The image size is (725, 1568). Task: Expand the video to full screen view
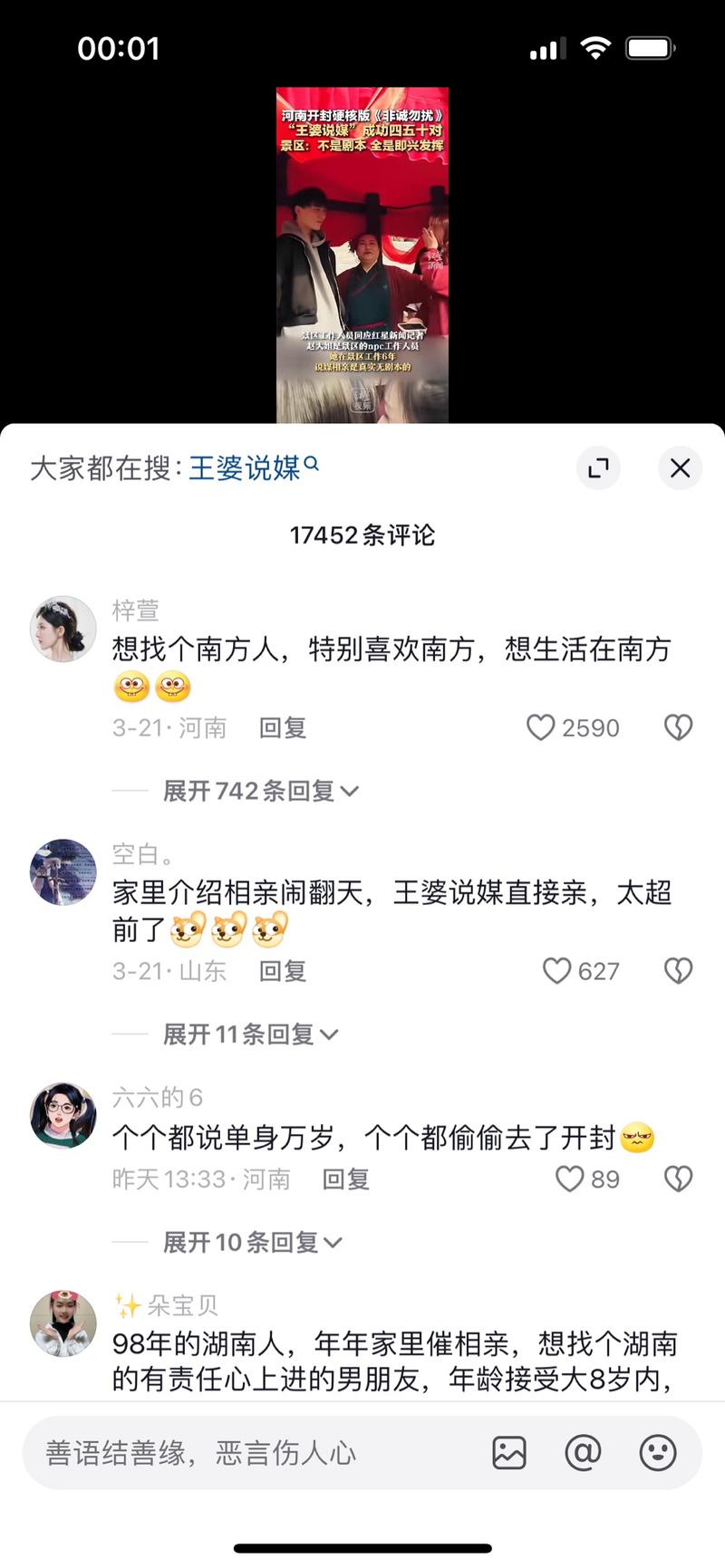(598, 468)
